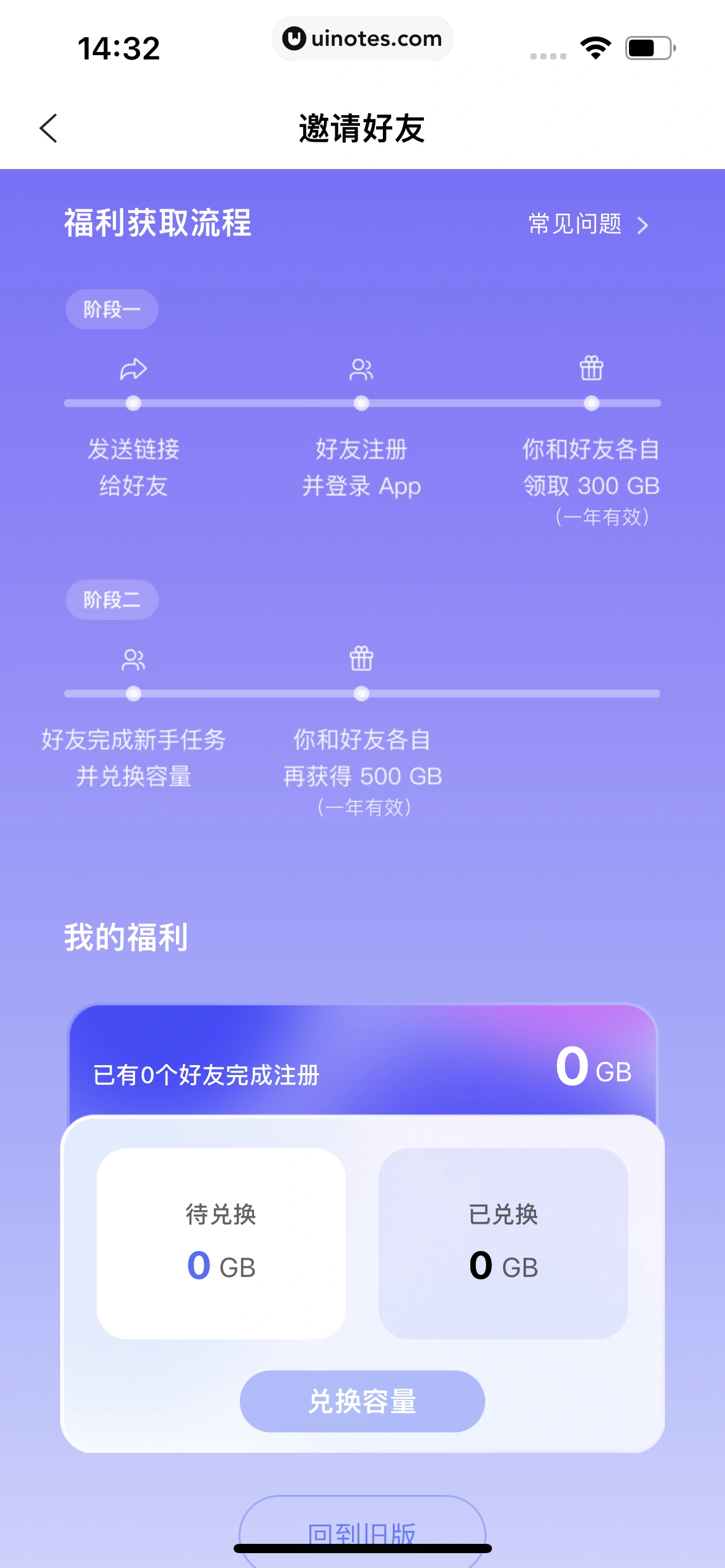Click the 阶段二 stage label

(112, 599)
